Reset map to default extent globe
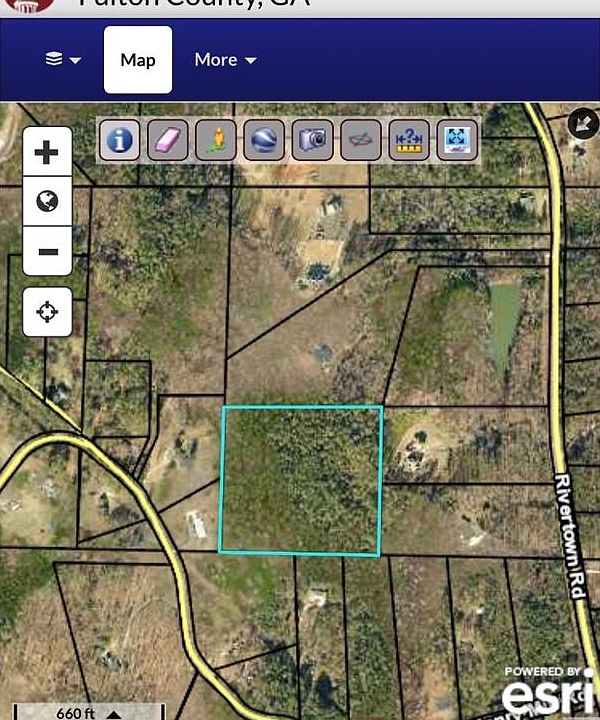This screenshot has height=720, width=600. click(47, 202)
